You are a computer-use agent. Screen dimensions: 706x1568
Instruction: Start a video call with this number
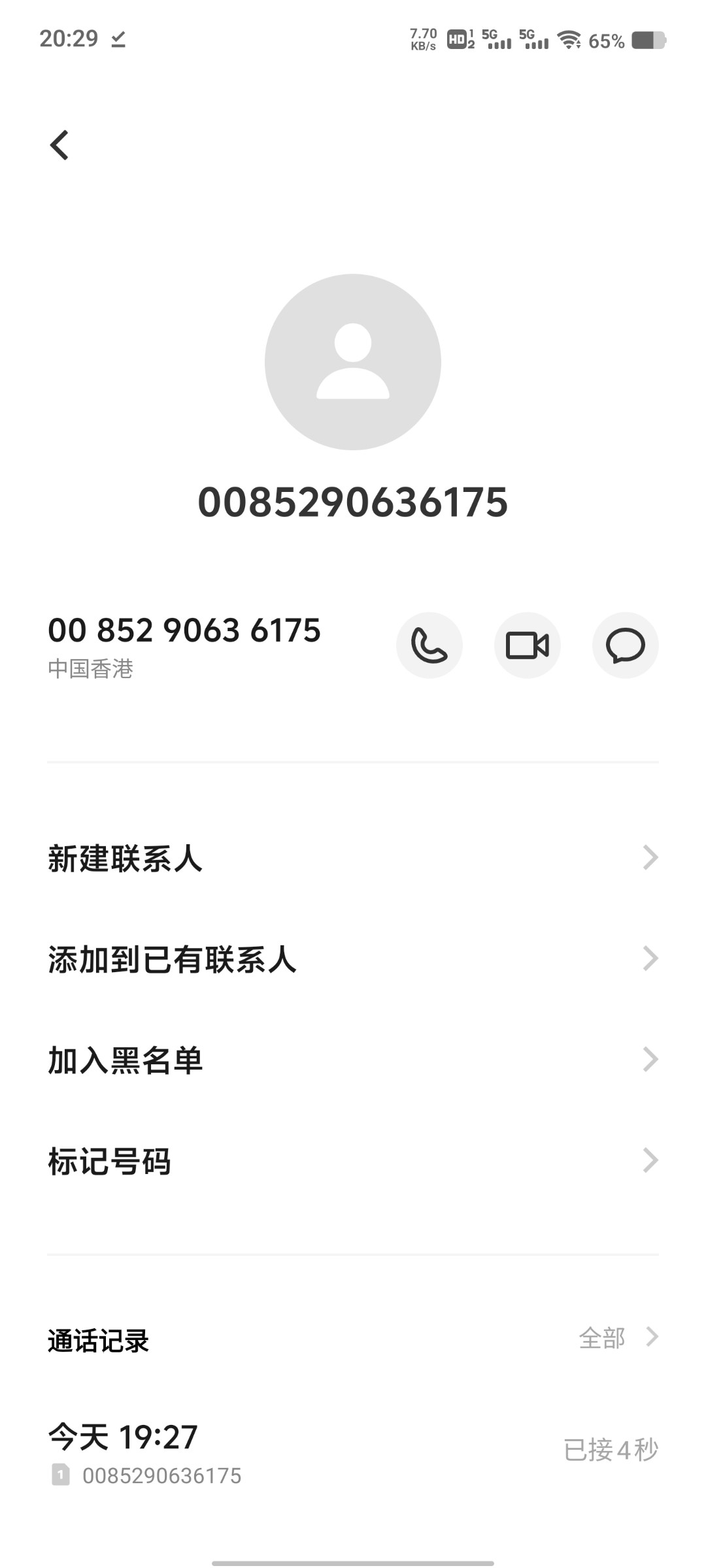(x=528, y=645)
